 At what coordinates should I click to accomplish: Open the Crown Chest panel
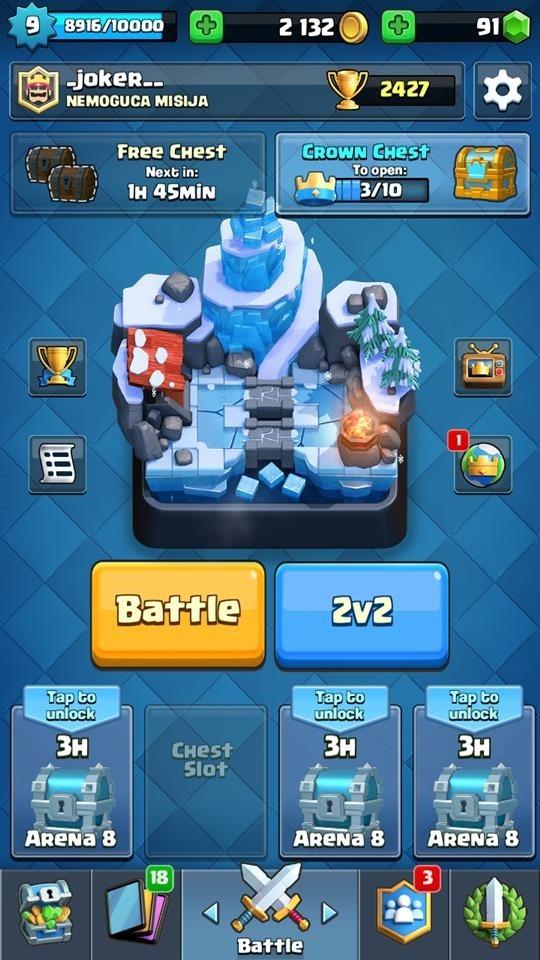click(x=403, y=173)
